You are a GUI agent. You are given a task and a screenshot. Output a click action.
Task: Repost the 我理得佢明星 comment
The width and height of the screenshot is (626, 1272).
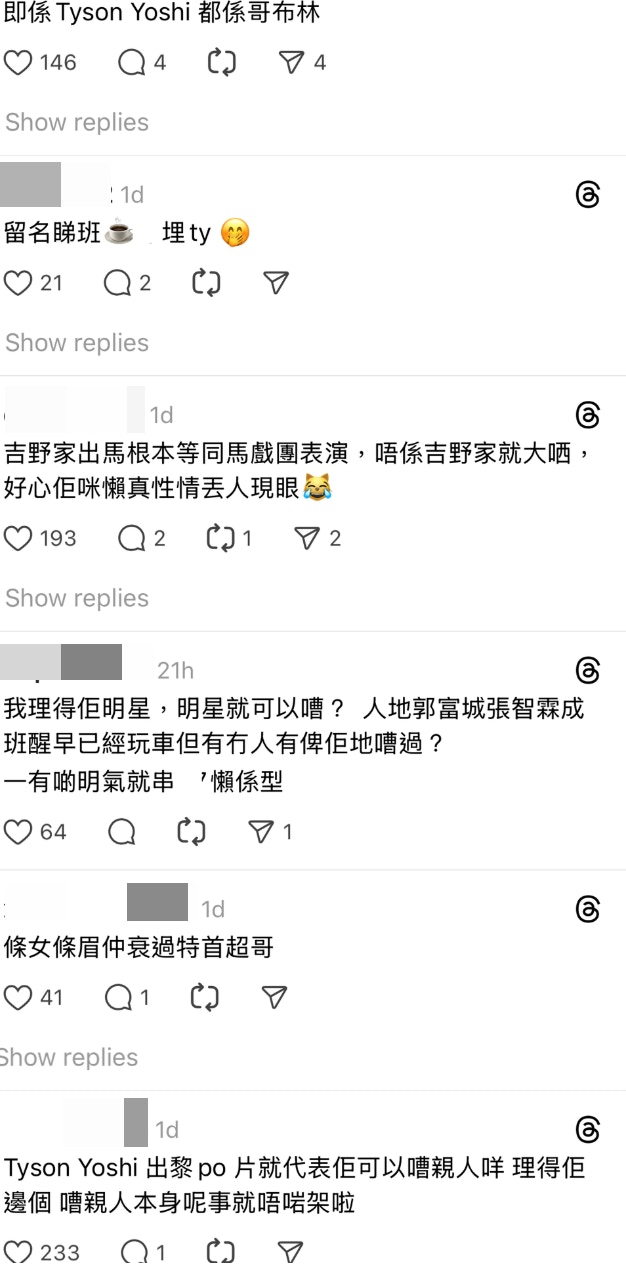coord(191,832)
